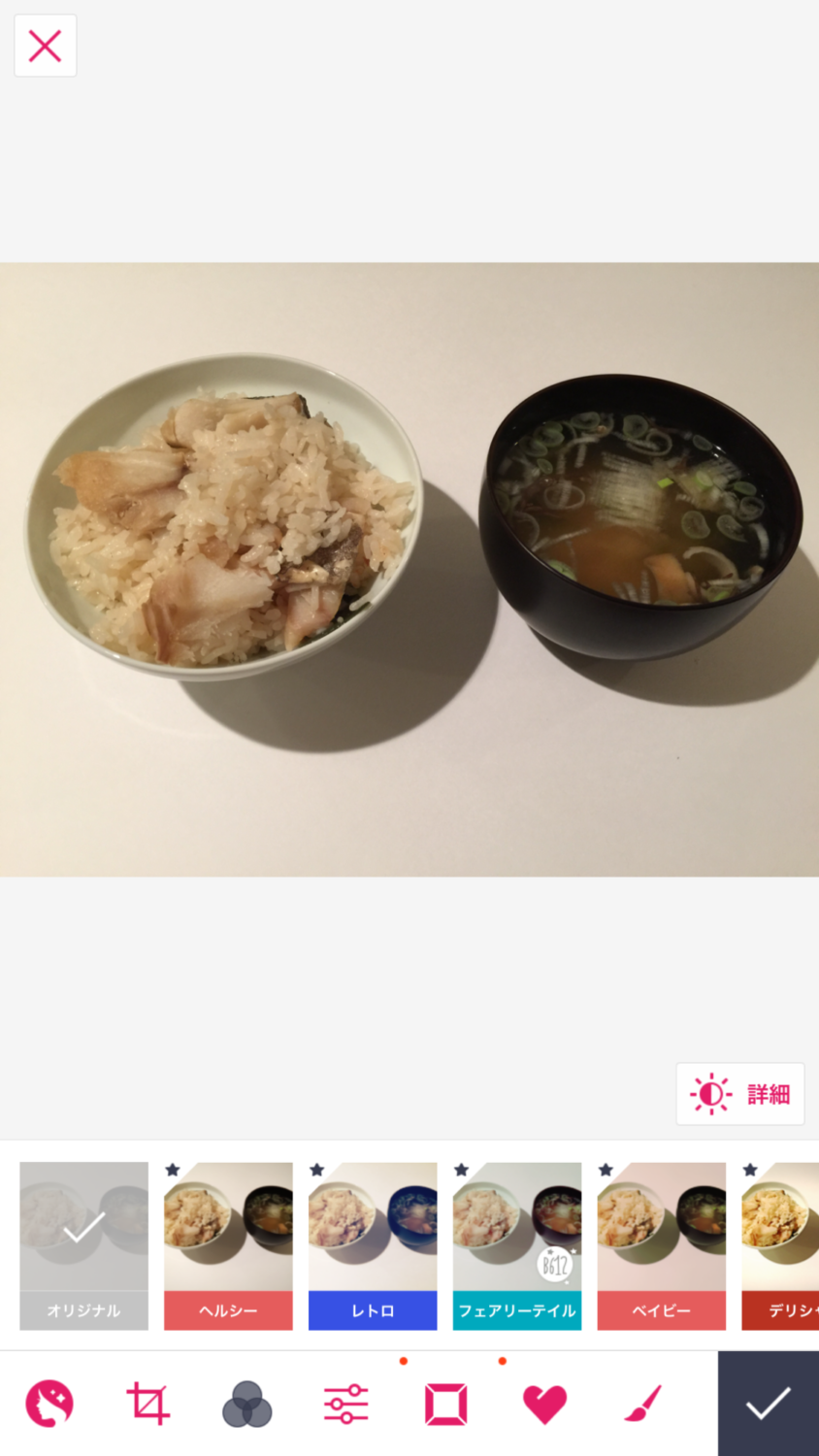Apply the レトロ filter
819x1456 pixels.
(373, 1245)
